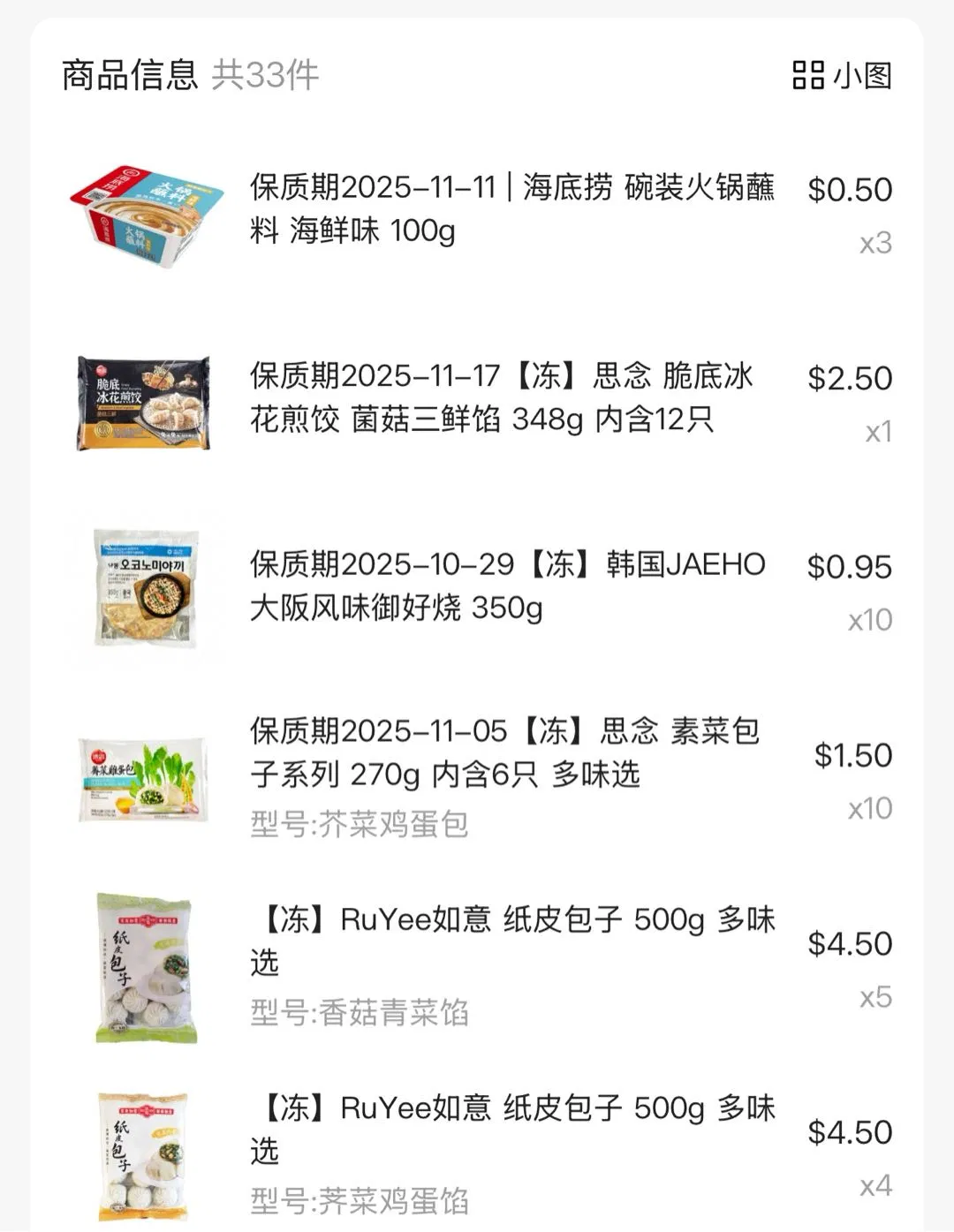Viewport: 954px width, 1232px height.
Task: Open RuYee如意 纸皮包子 荠菜鸡蛋馅 item
Action: click(x=511, y=1129)
